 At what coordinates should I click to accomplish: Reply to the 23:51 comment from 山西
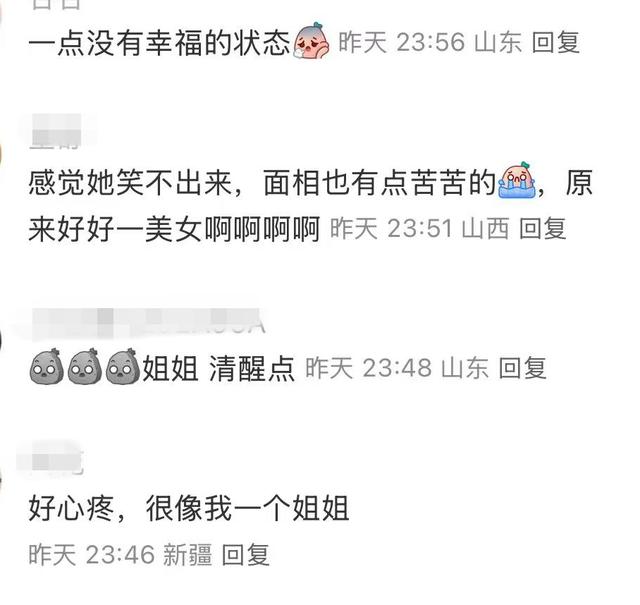click(544, 229)
